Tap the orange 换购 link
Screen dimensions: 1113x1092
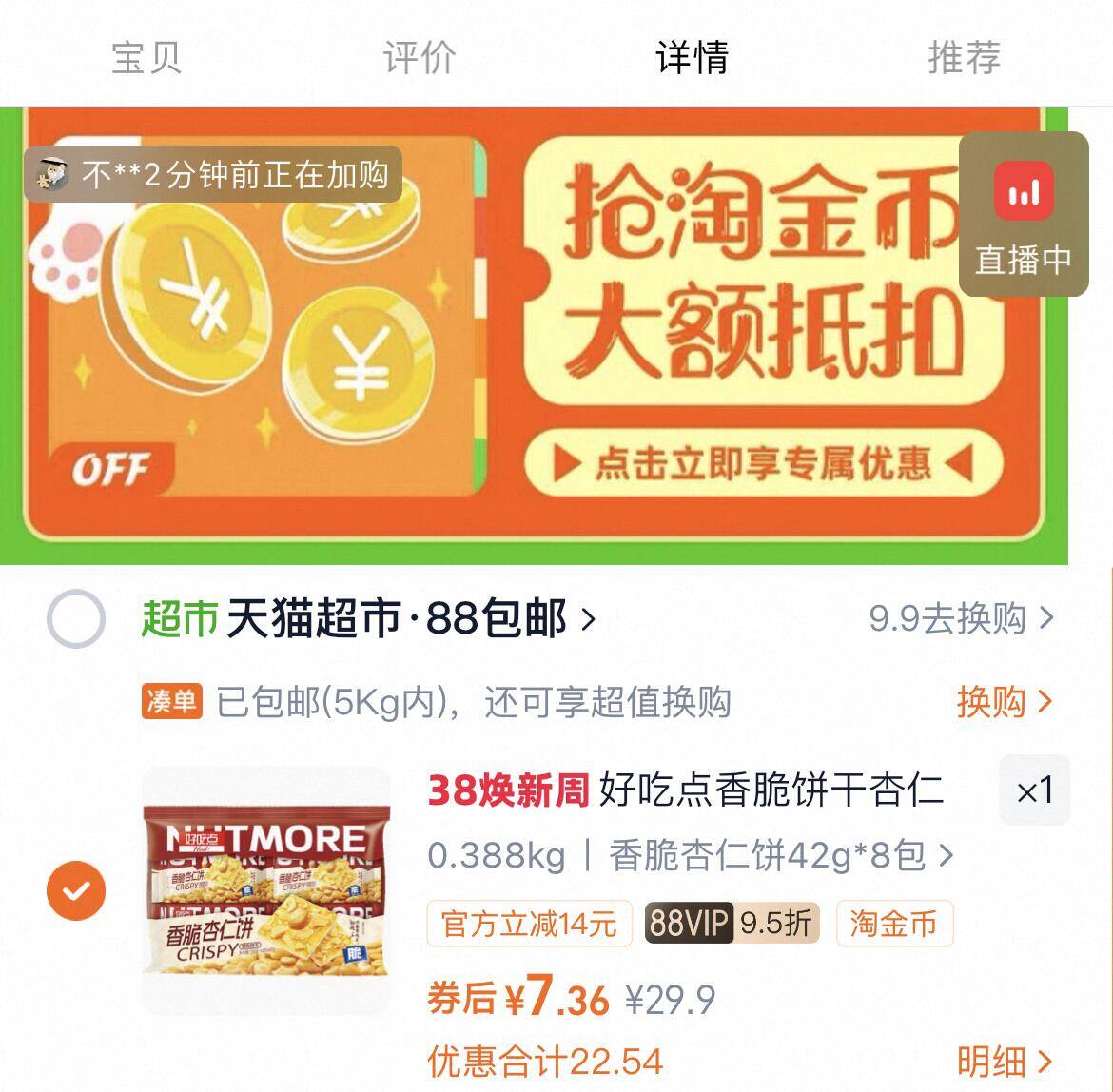click(1004, 702)
